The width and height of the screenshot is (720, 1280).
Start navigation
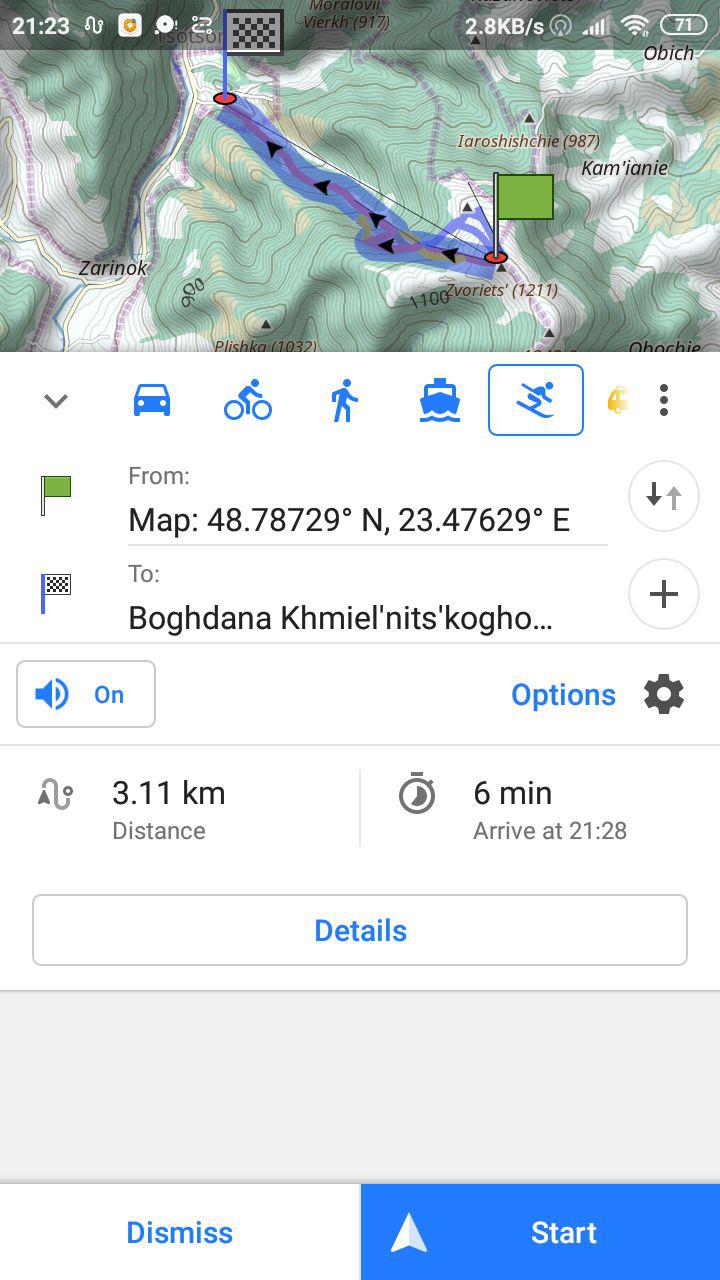(x=540, y=1232)
